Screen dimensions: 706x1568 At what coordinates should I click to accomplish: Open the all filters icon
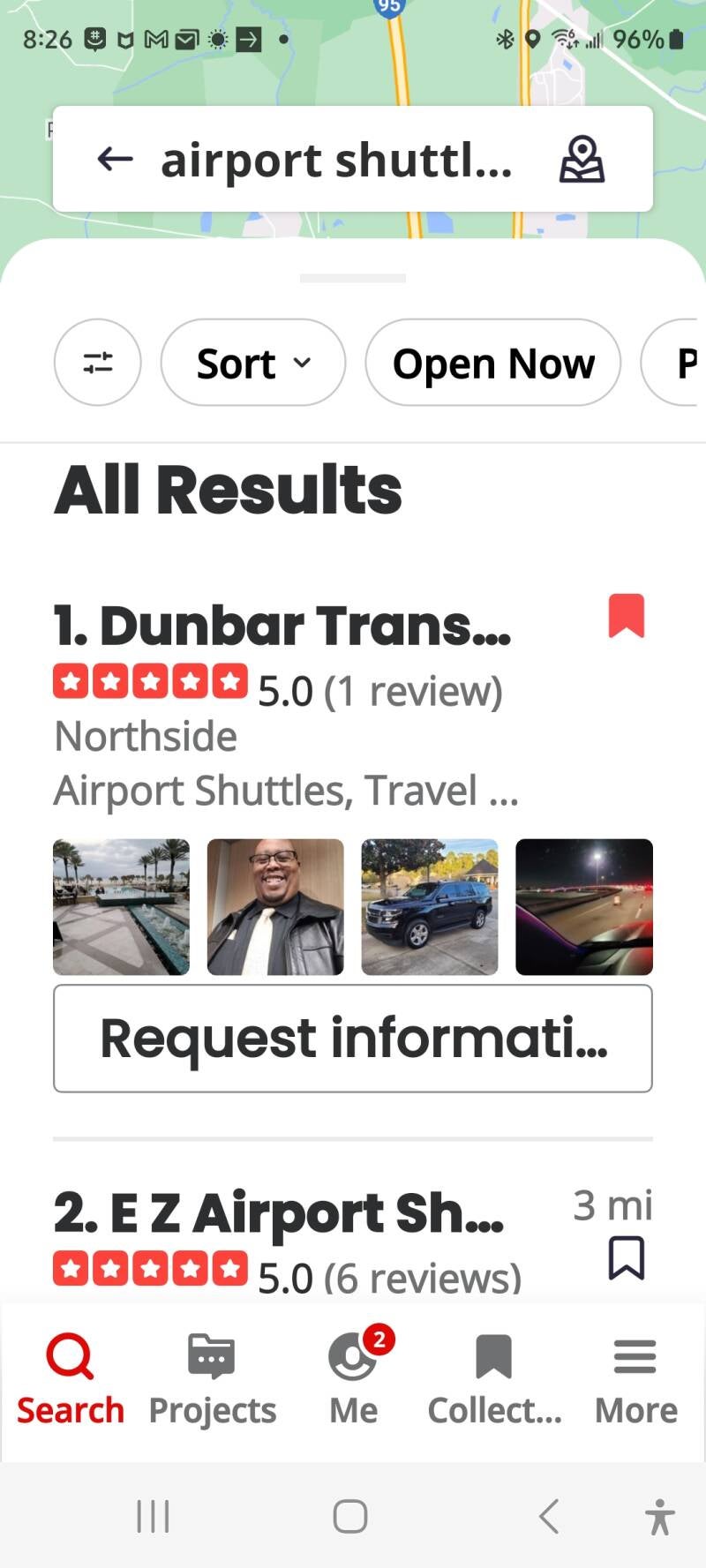click(98, 363)
